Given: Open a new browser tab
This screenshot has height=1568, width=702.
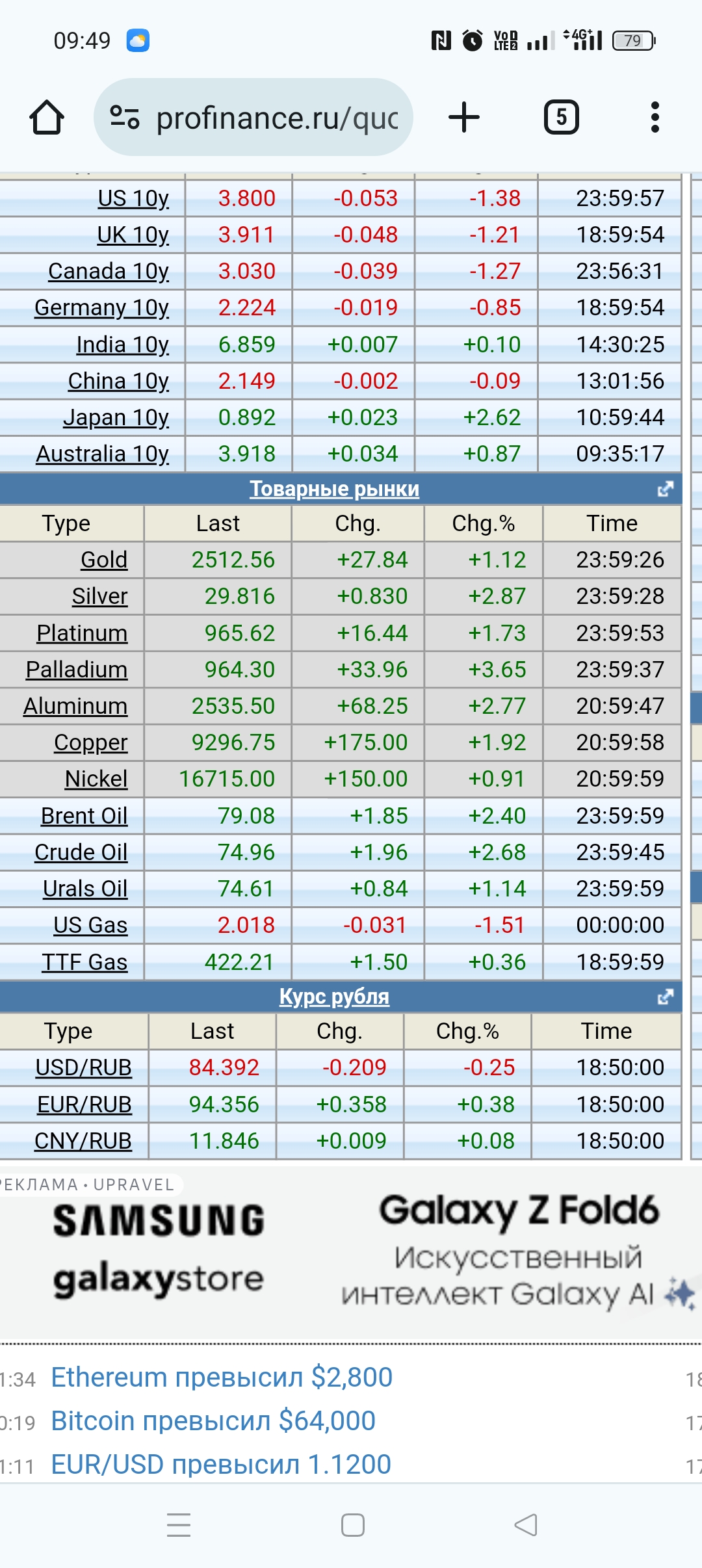Looking at the screenshot, I should pos(464,118).
